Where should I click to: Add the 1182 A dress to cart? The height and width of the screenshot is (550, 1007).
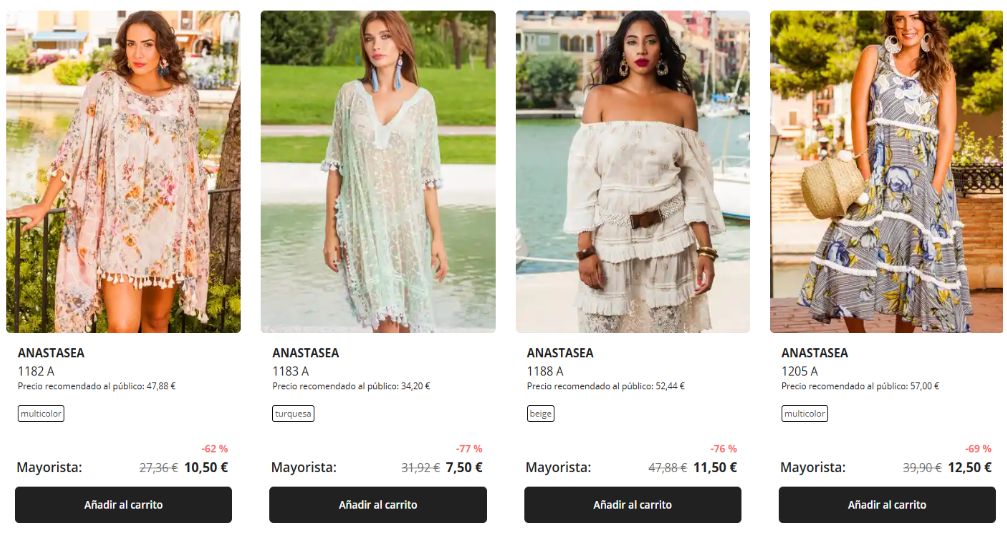(x=123, y=505)
